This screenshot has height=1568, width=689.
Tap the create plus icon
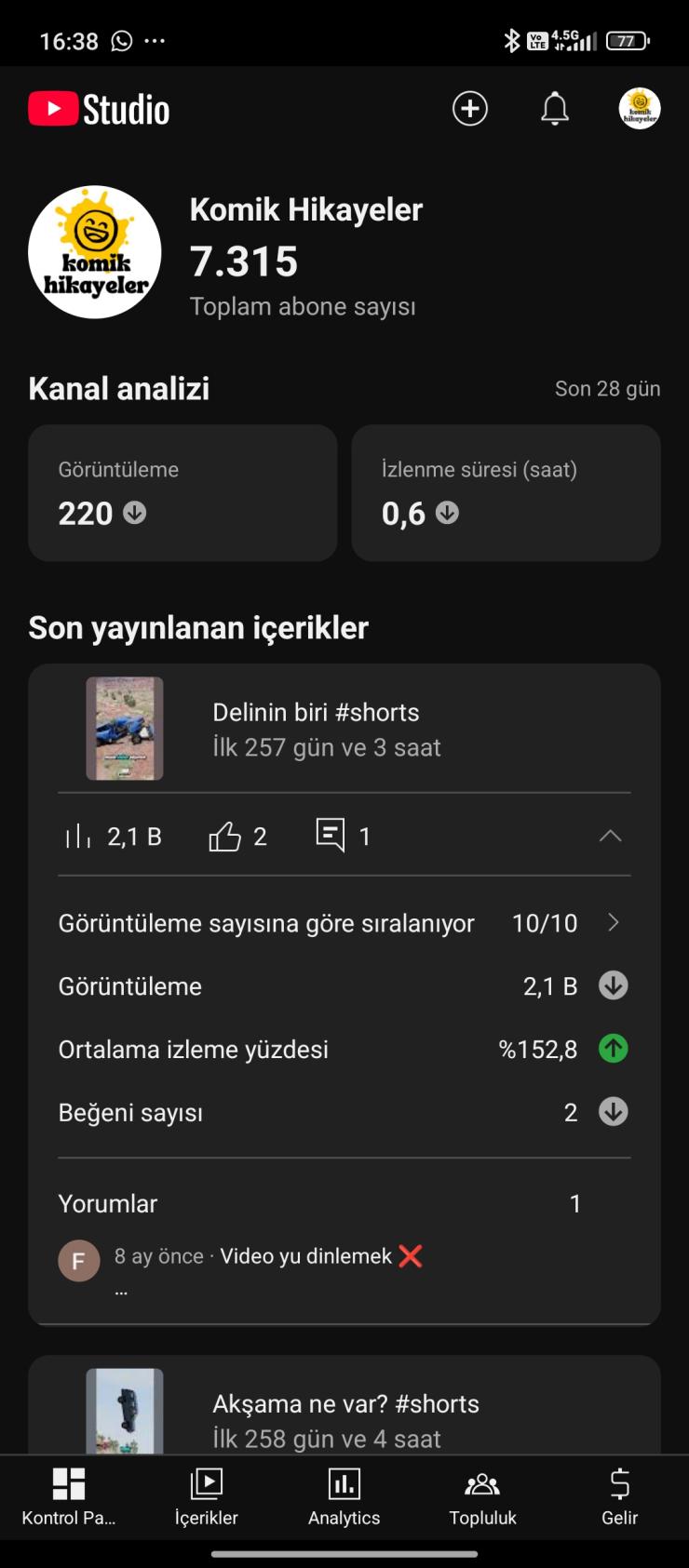pyautogui.click(x=470, y=109)
